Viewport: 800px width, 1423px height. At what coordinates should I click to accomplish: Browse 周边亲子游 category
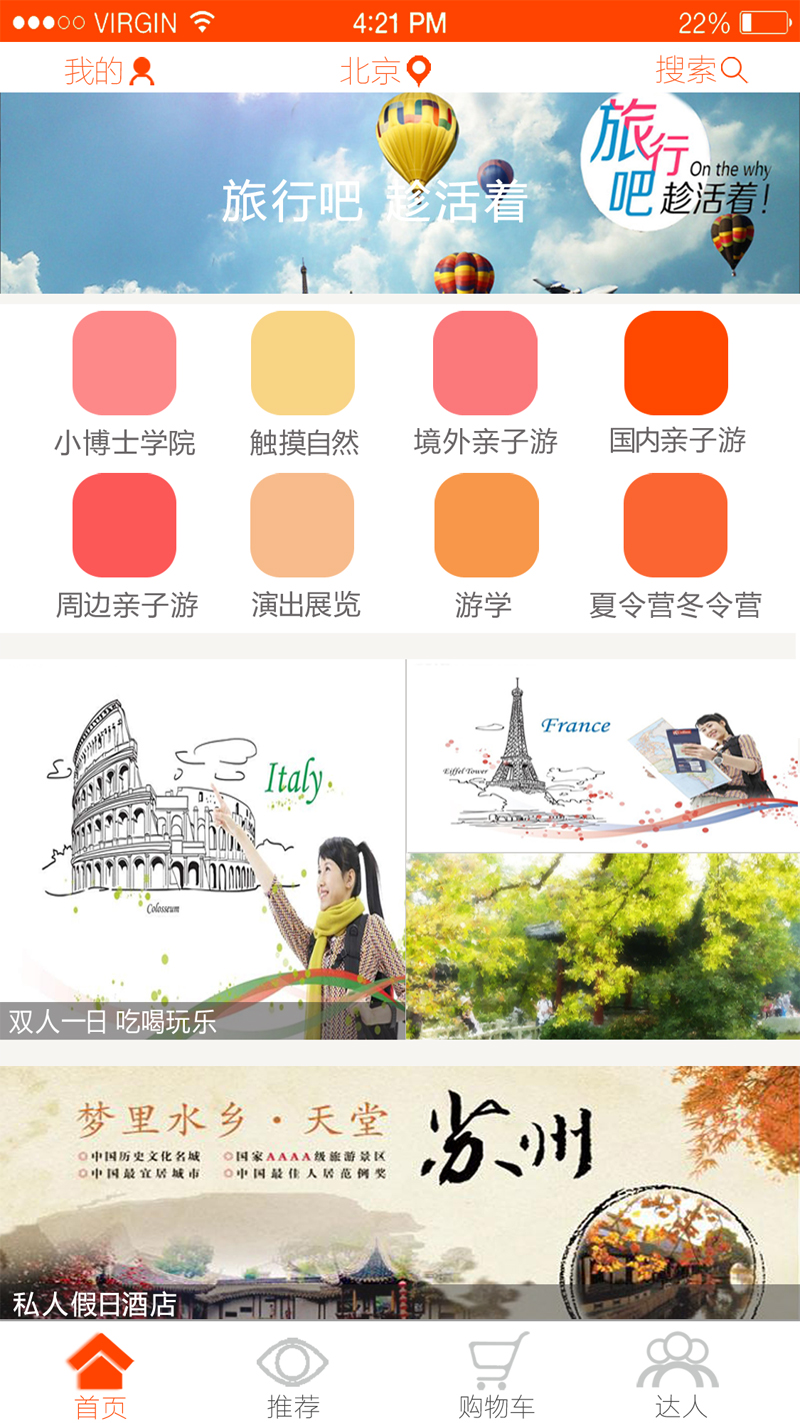point(124,526)
